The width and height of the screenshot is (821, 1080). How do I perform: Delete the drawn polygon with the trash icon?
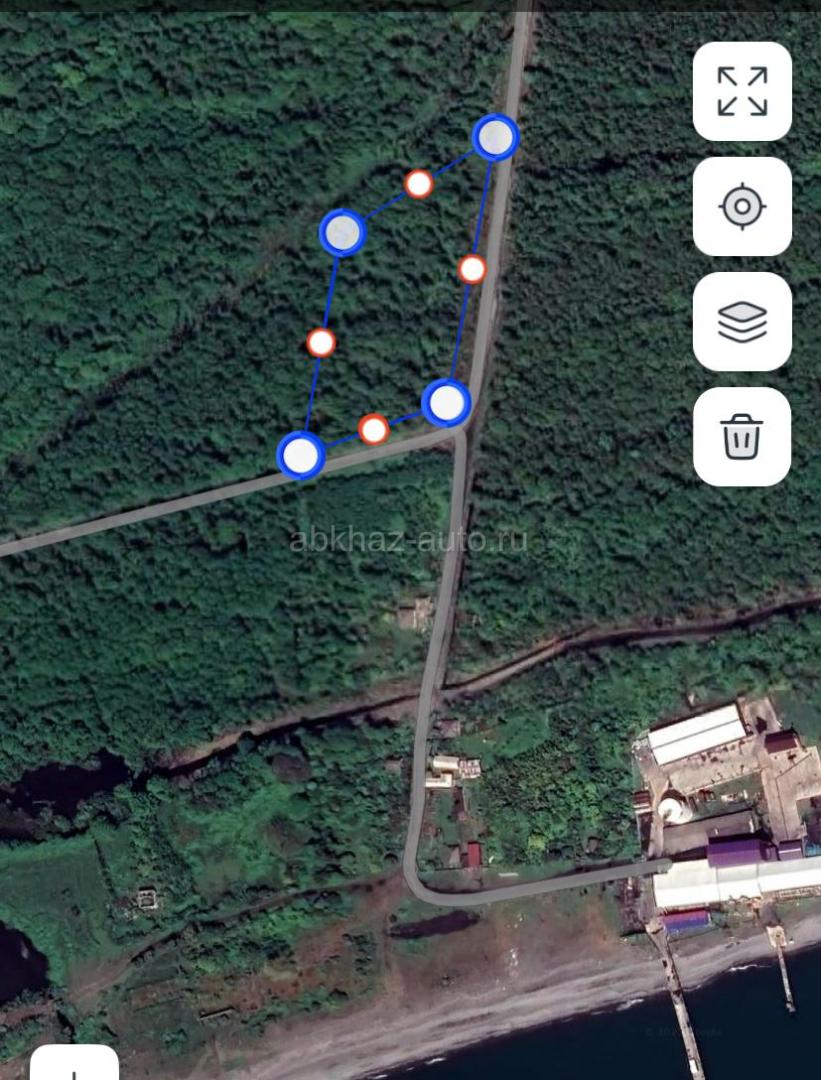pyautogui.click(x=742, y=437)
